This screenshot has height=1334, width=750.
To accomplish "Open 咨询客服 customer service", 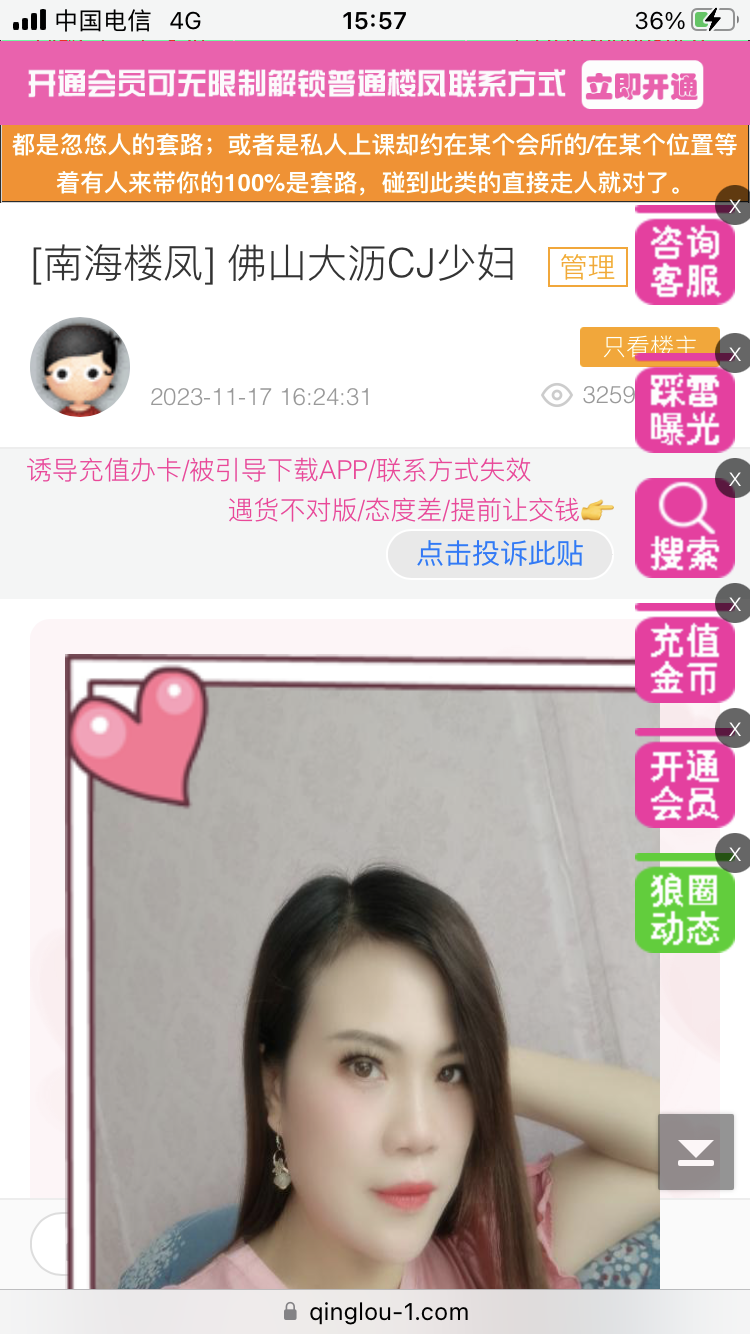I will click(685, 262).
